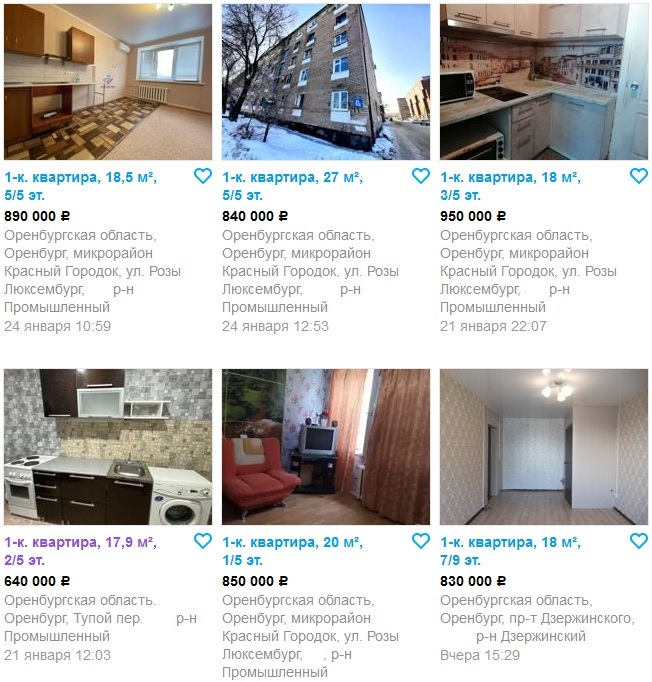Image resolution: width=652 pixels, height=682 pixels.
Task: Open the 1-к. квартира, 20 м² listing title
Action: [292, 542]
